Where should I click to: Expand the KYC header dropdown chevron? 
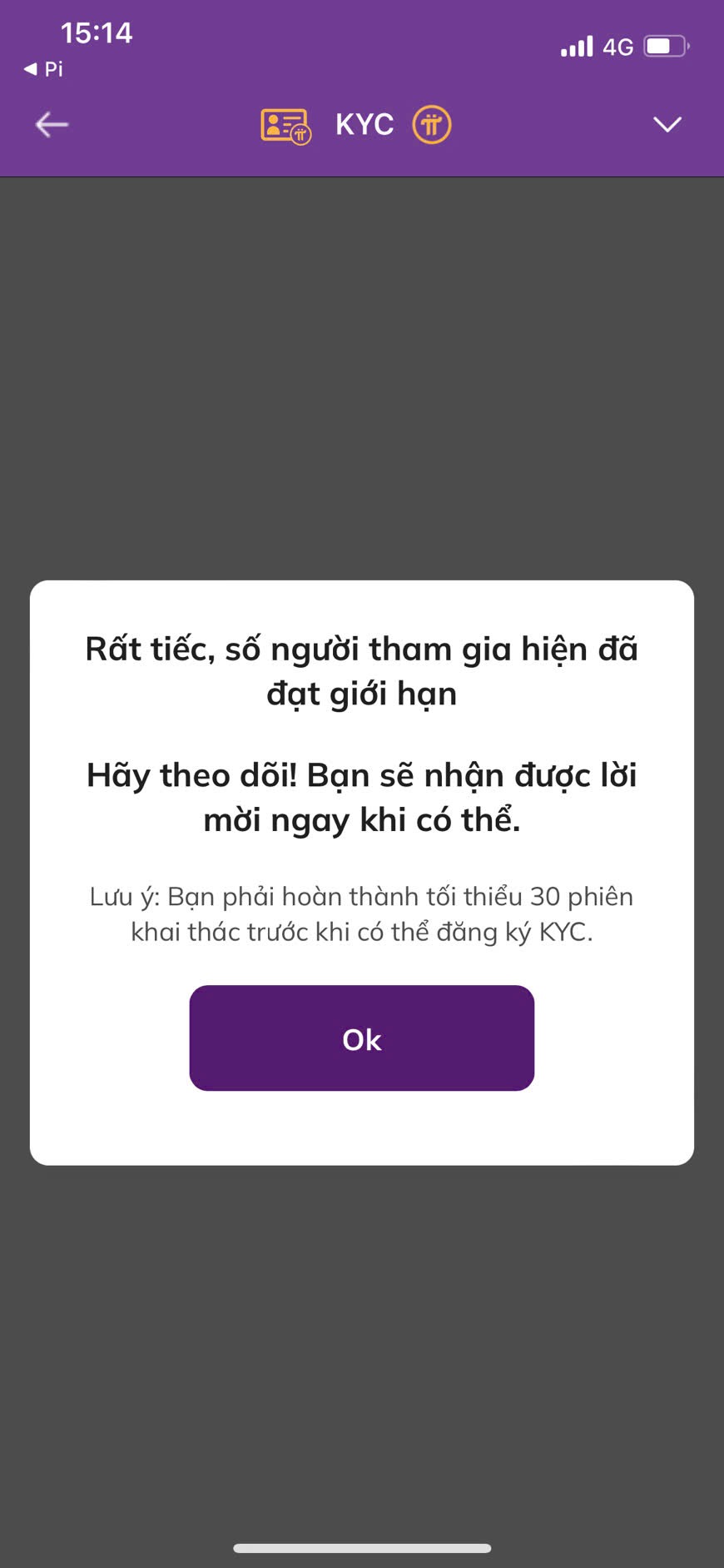(667, 125)
